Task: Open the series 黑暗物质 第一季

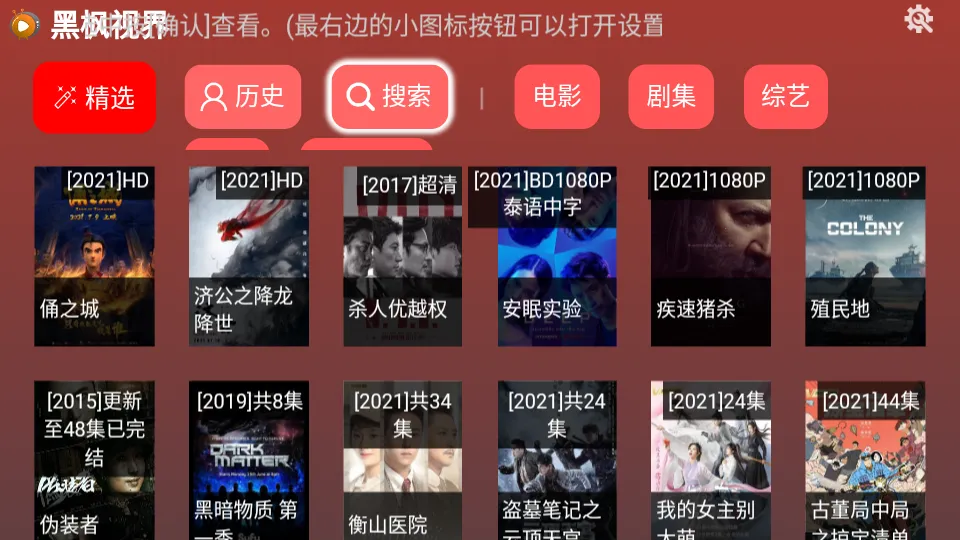Action: click(x=249, y=460)
